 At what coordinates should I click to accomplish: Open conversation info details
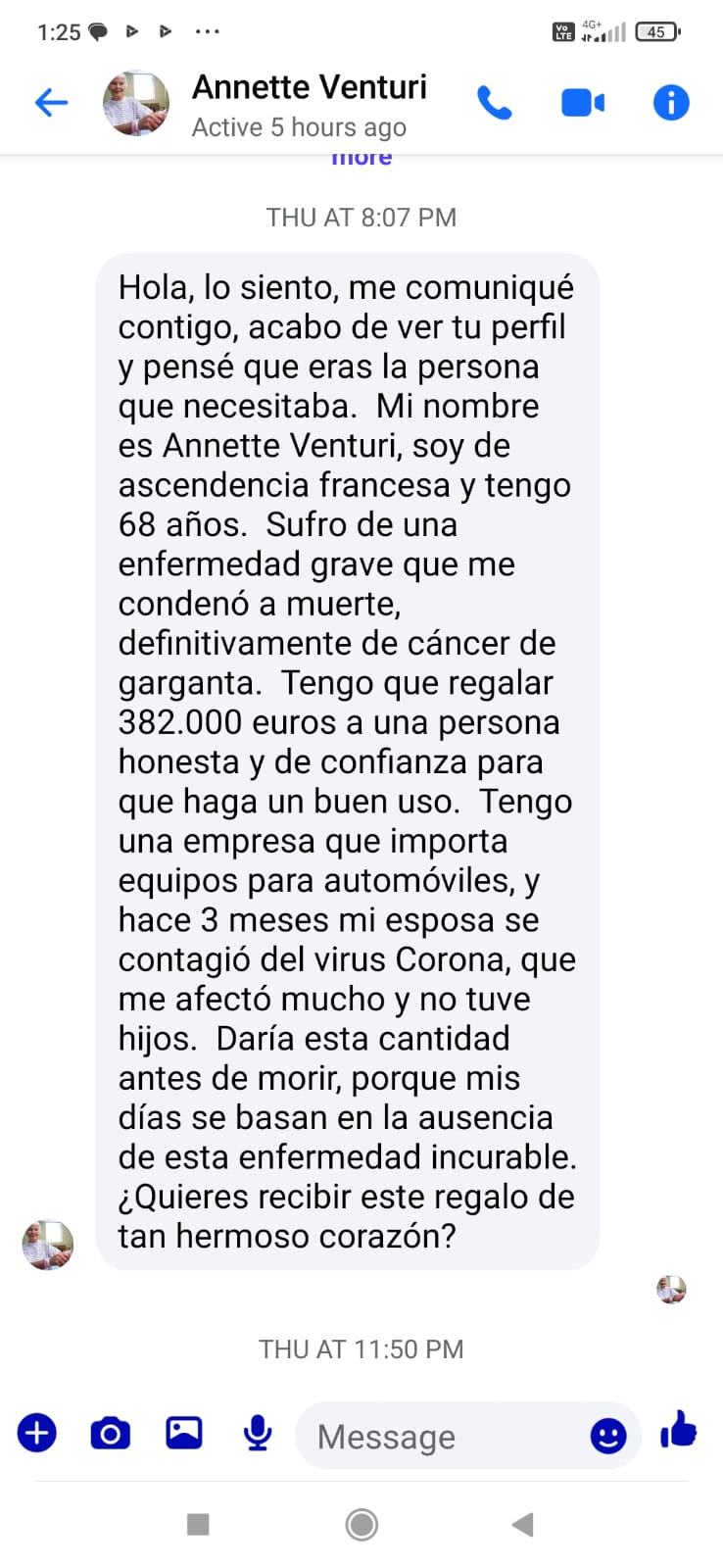coord(671,102)
